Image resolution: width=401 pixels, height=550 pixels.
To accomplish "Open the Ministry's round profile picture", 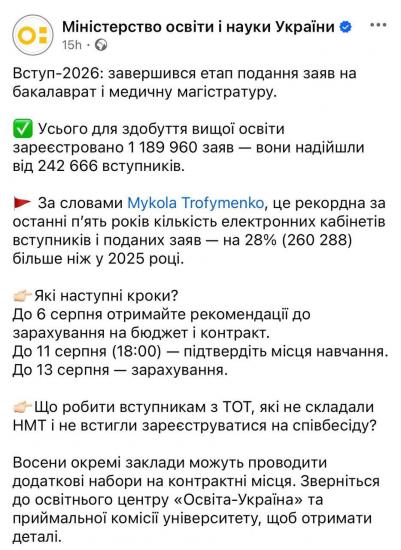I will pyautogui.click(x=33, y=35).
